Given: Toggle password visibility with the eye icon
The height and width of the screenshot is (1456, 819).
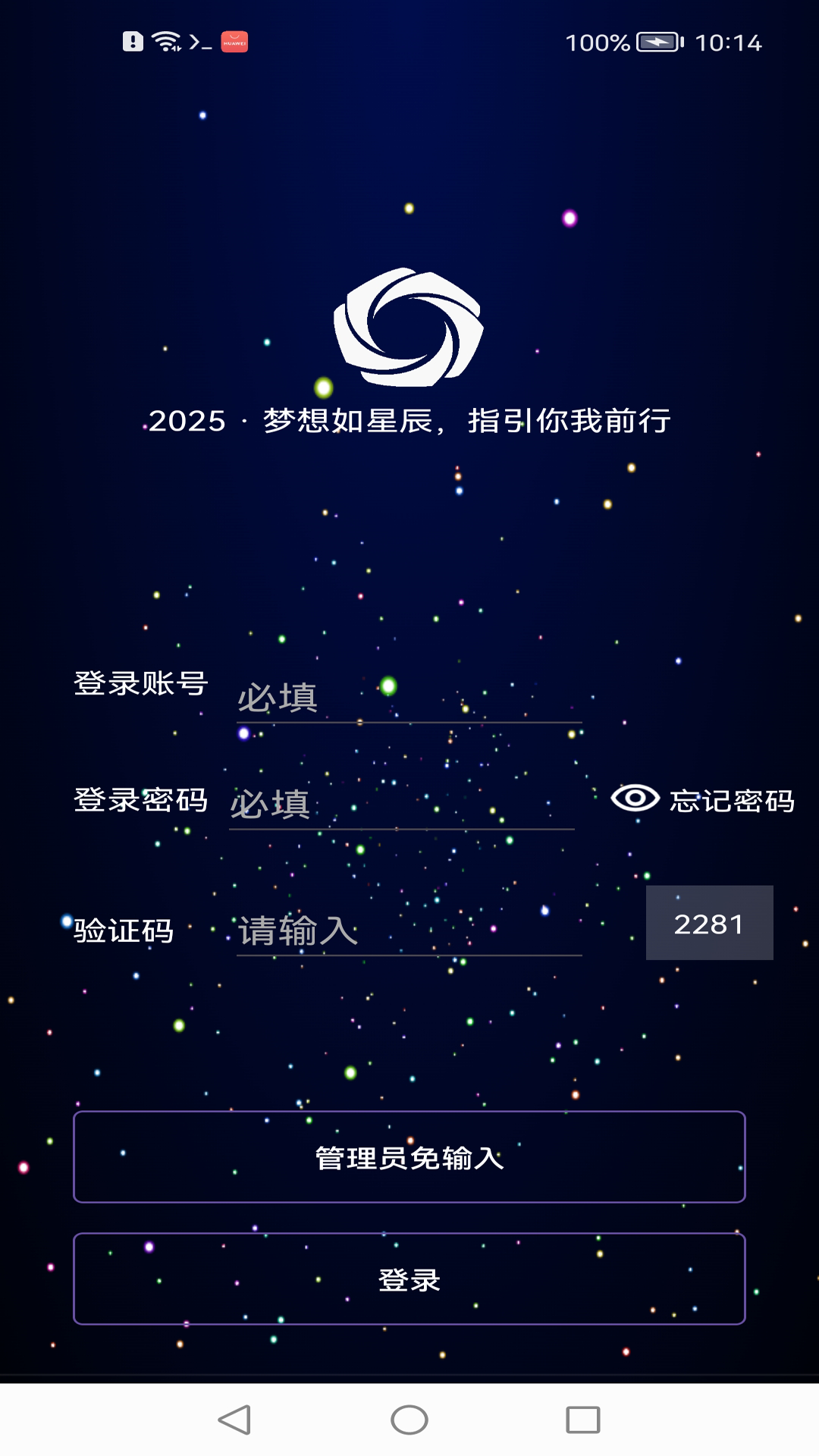Looking at the screenshot, I should click(635, 799).
